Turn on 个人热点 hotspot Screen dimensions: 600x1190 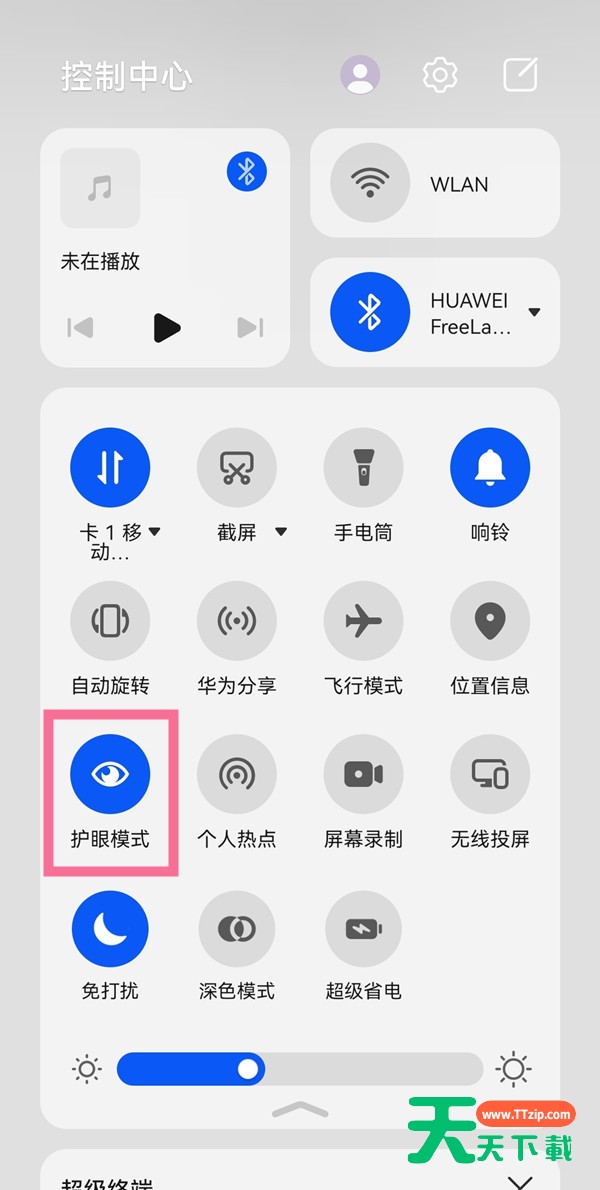pos(237,774)
